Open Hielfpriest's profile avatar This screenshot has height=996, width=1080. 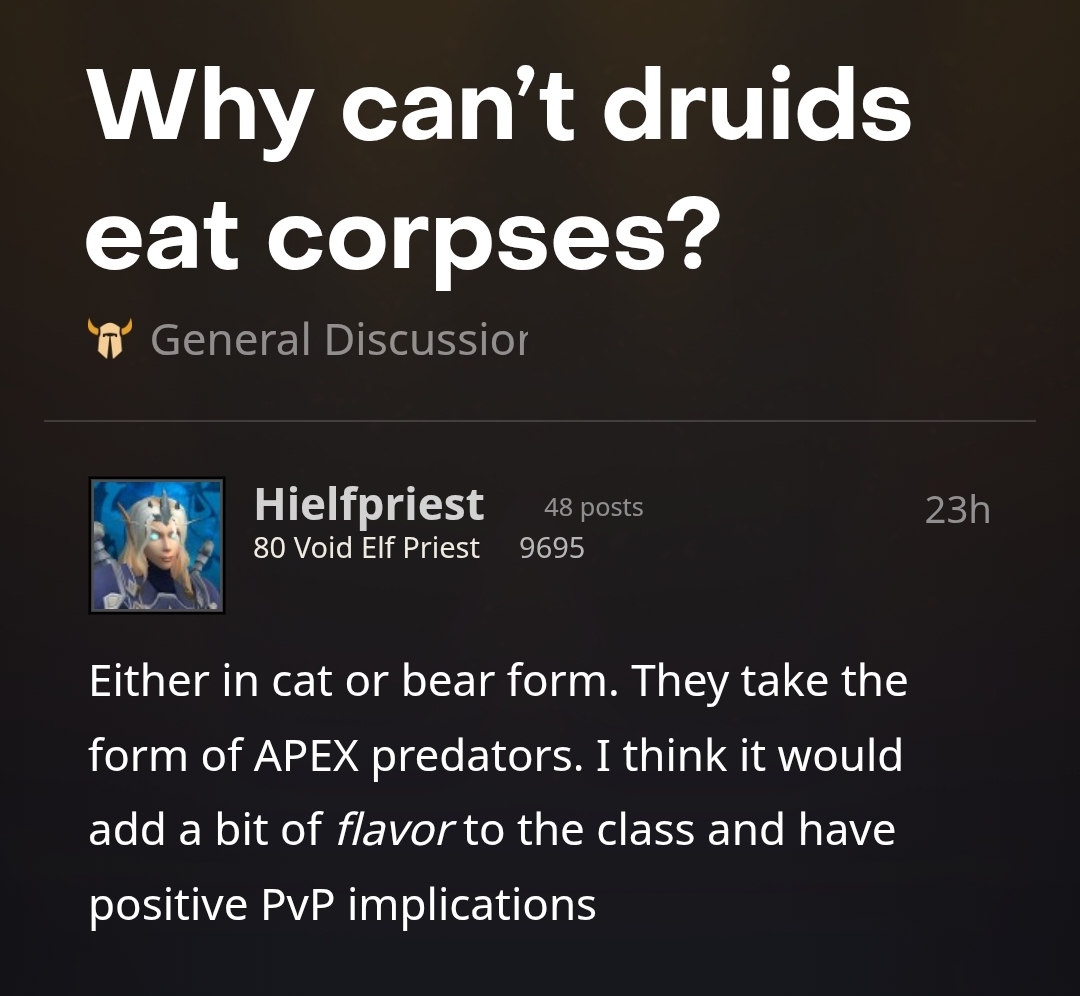click(157, 545)
